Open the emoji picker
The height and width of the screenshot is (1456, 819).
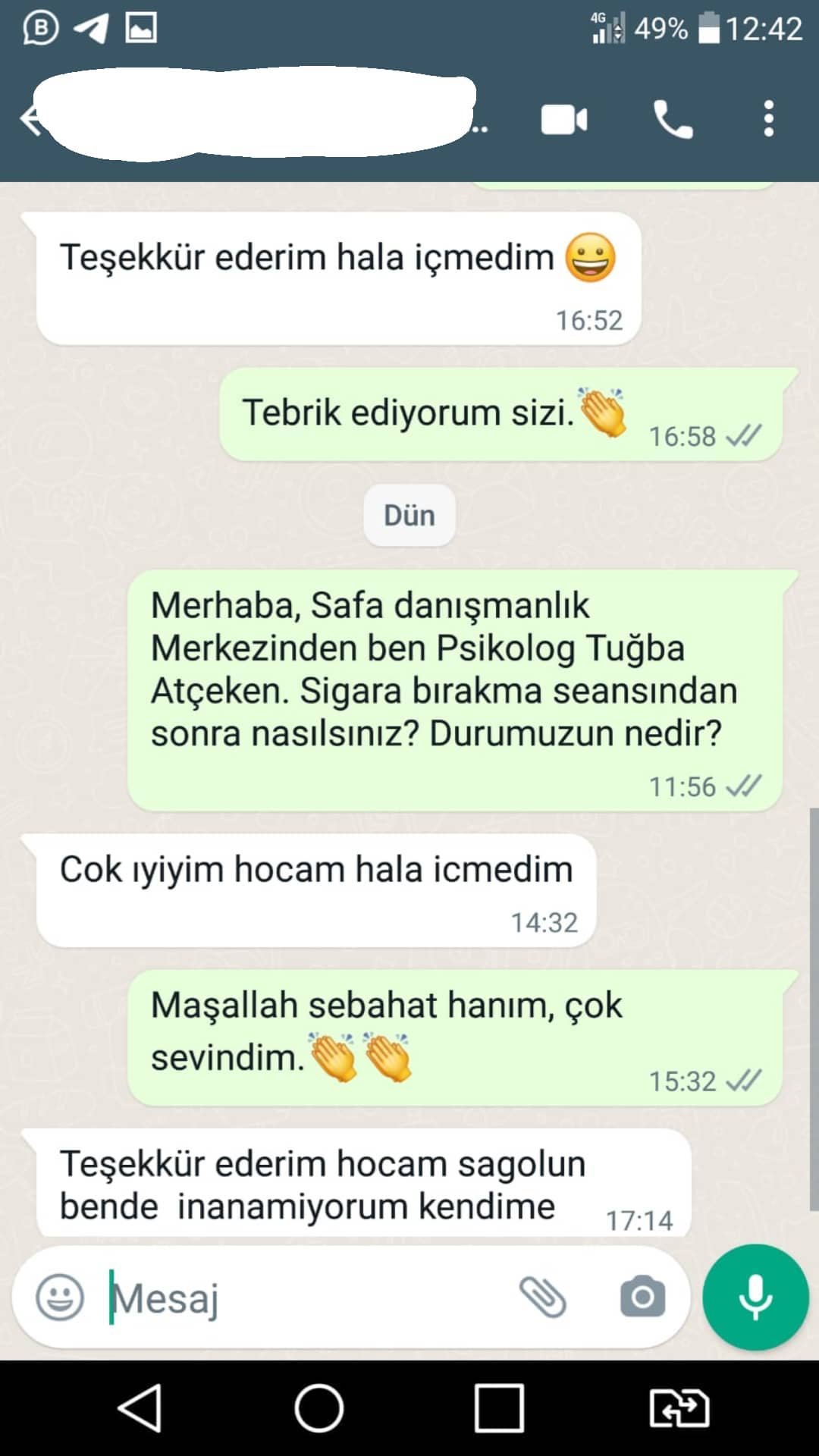60,1297
